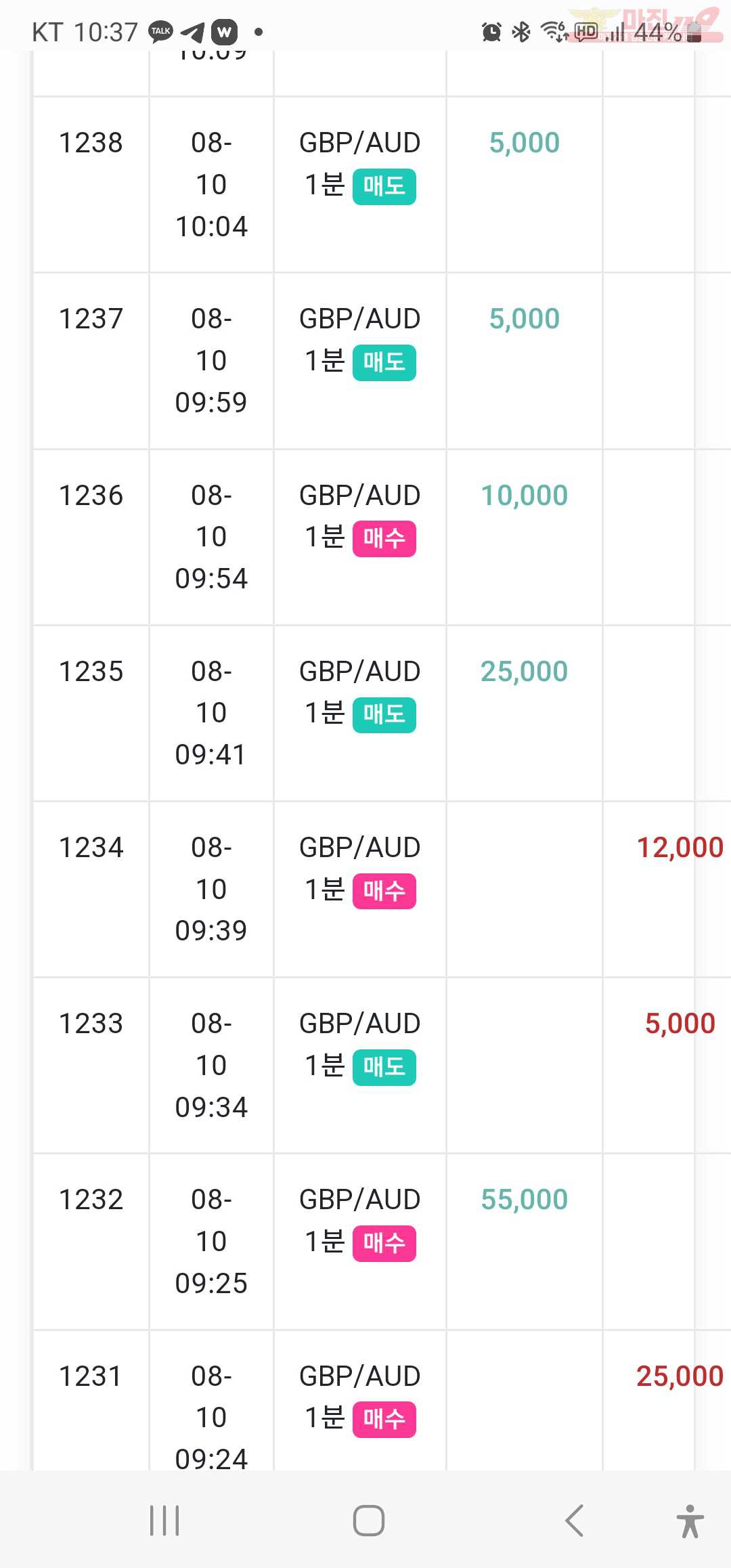This screenshot has width=731, height=1568.
Task: Return to the home screen
Action: pos(369,1521)
